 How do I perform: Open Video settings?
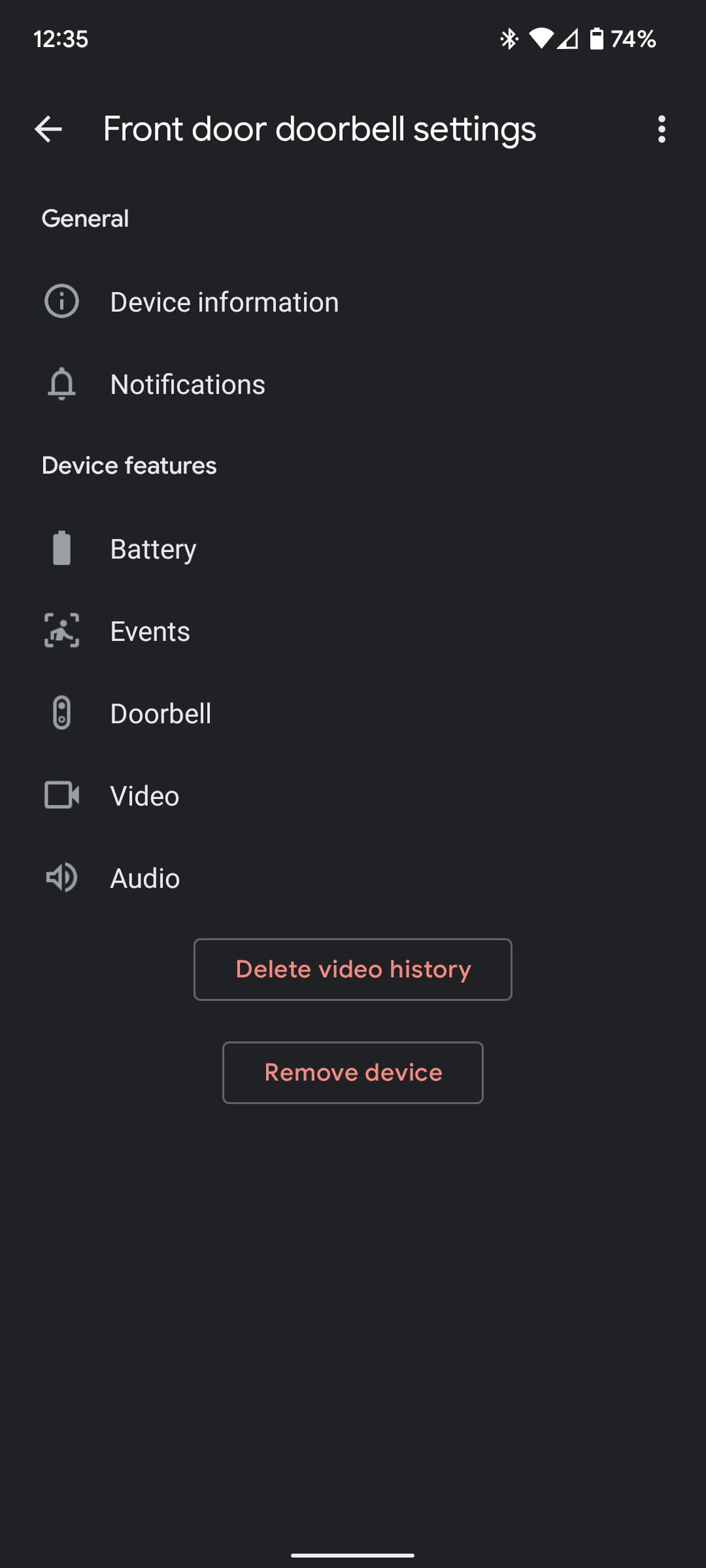point(144,796)
